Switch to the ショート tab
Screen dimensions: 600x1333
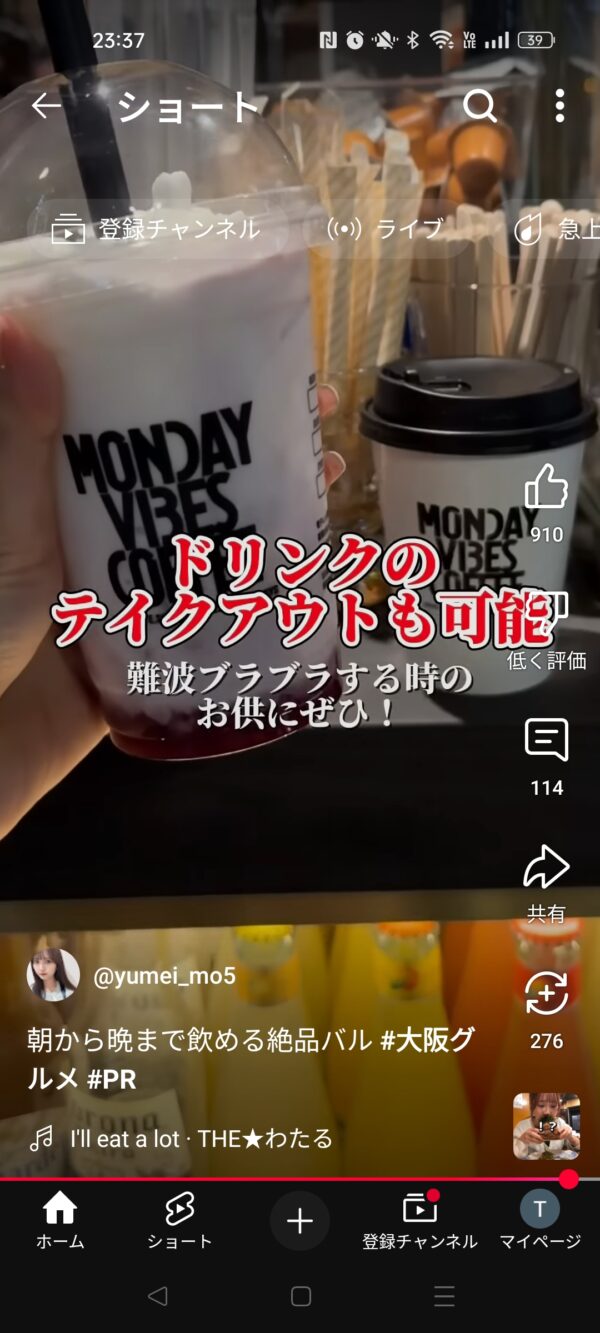point(180,1221)
